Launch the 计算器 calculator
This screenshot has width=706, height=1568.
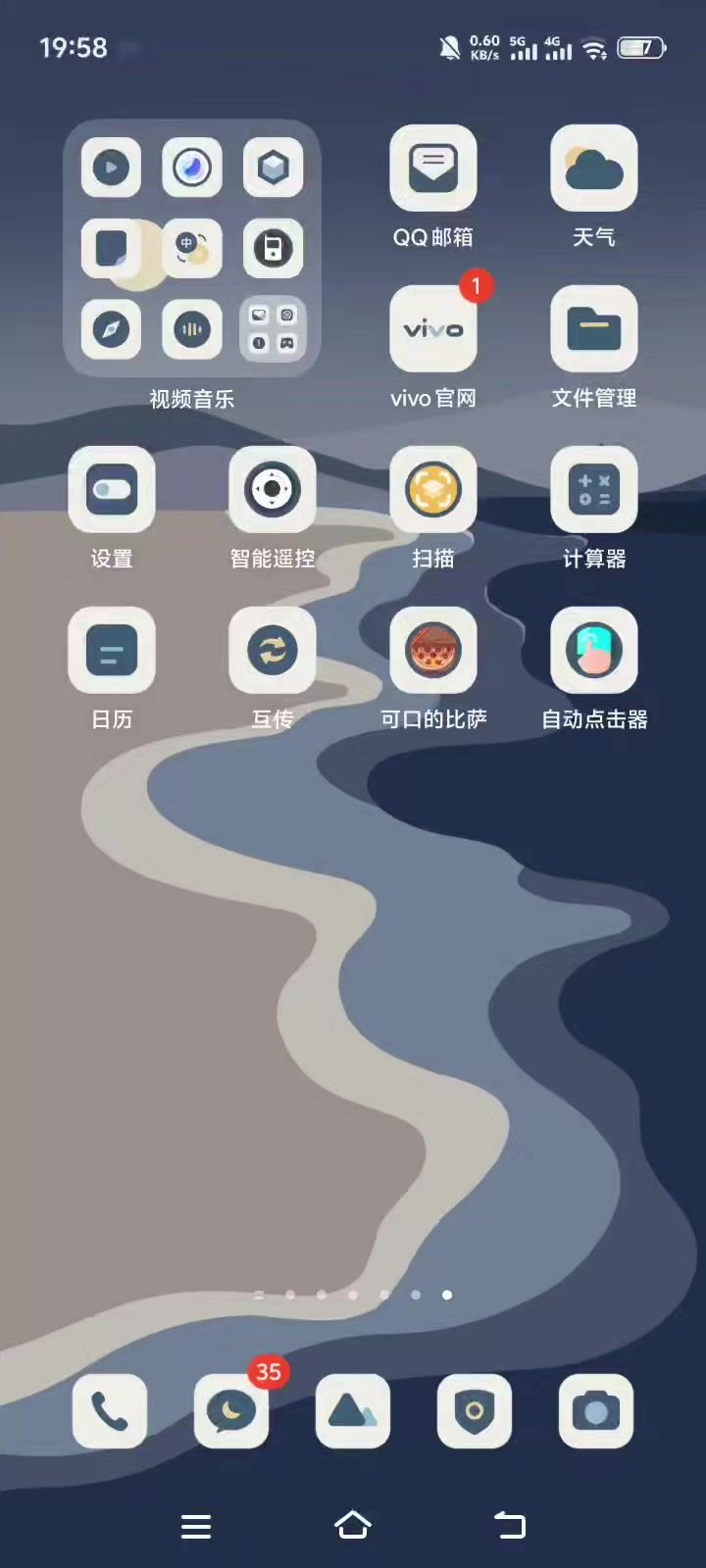click(593, 490)
